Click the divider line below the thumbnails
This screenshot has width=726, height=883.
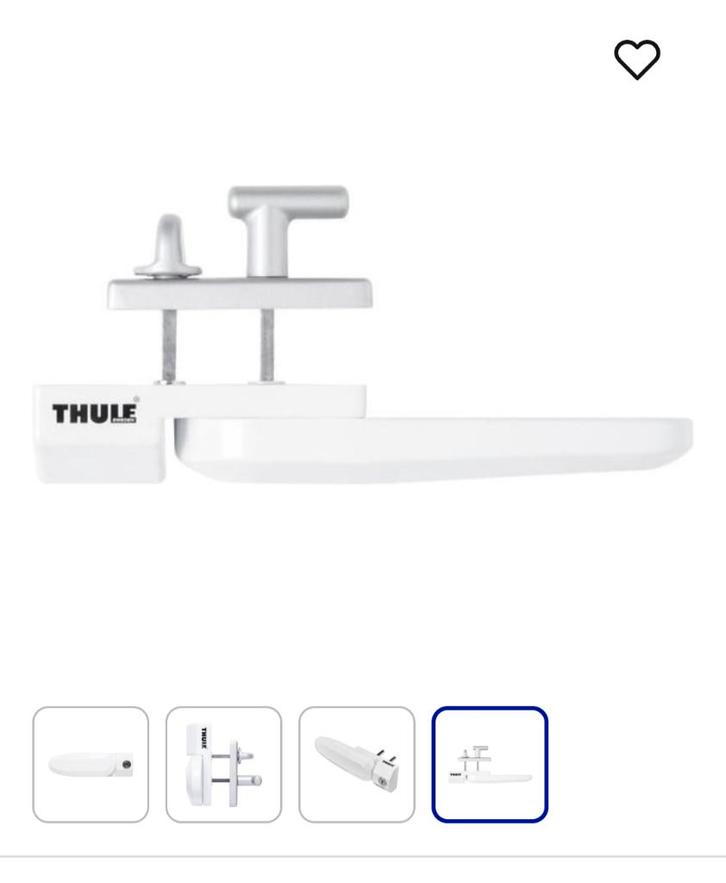[x=363, y=851]
